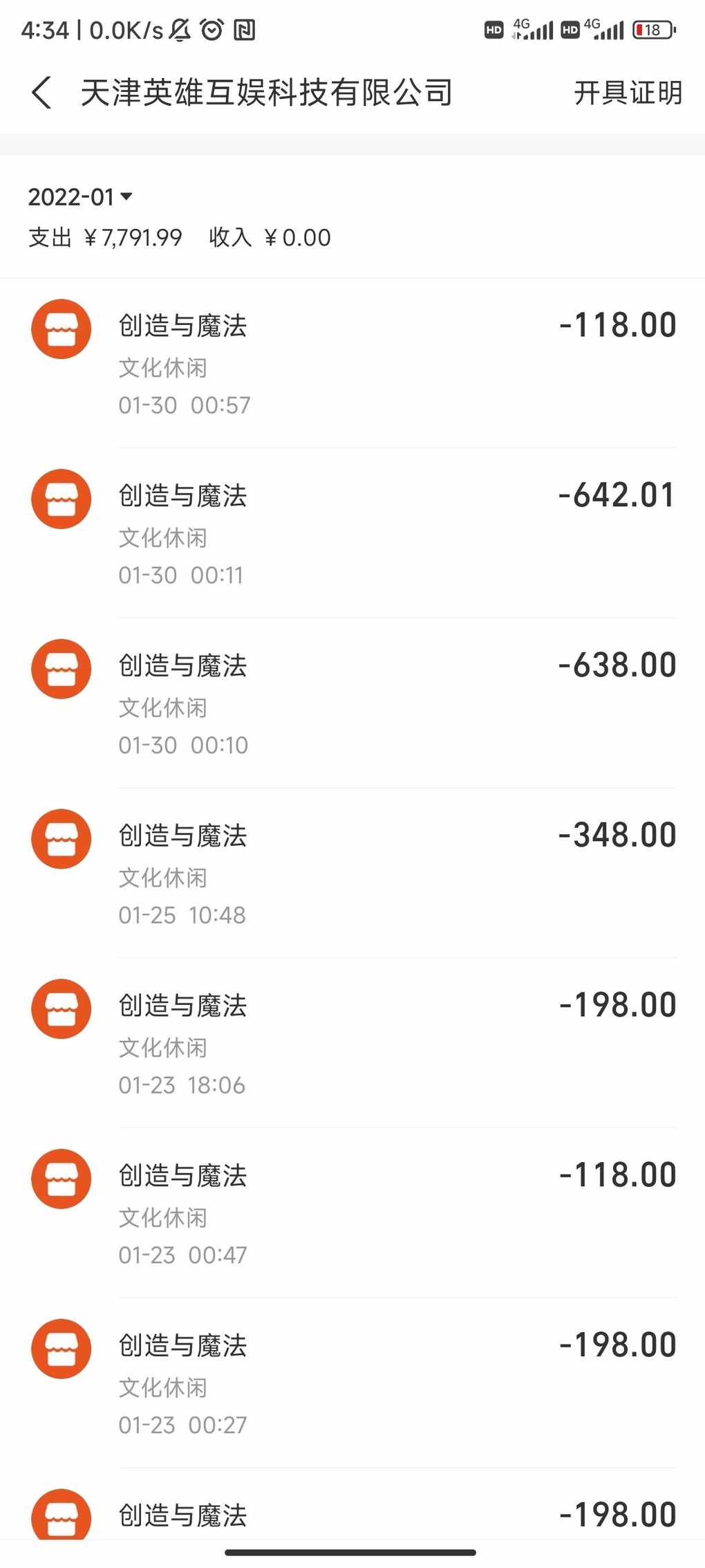Select the -198.00 record dated 01-23 00:27

point(352,1384)
